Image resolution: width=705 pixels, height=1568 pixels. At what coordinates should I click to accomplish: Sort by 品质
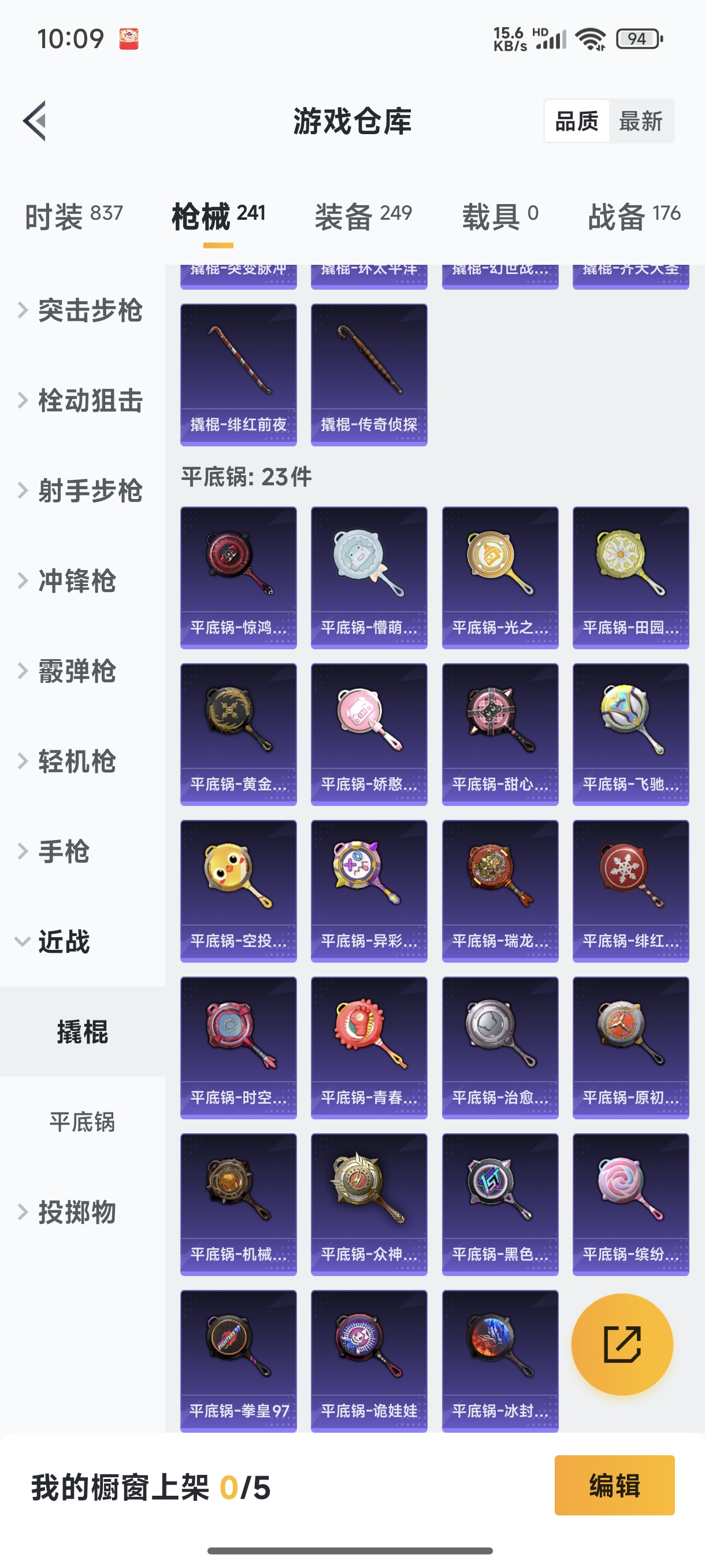(x=577, y=121)
